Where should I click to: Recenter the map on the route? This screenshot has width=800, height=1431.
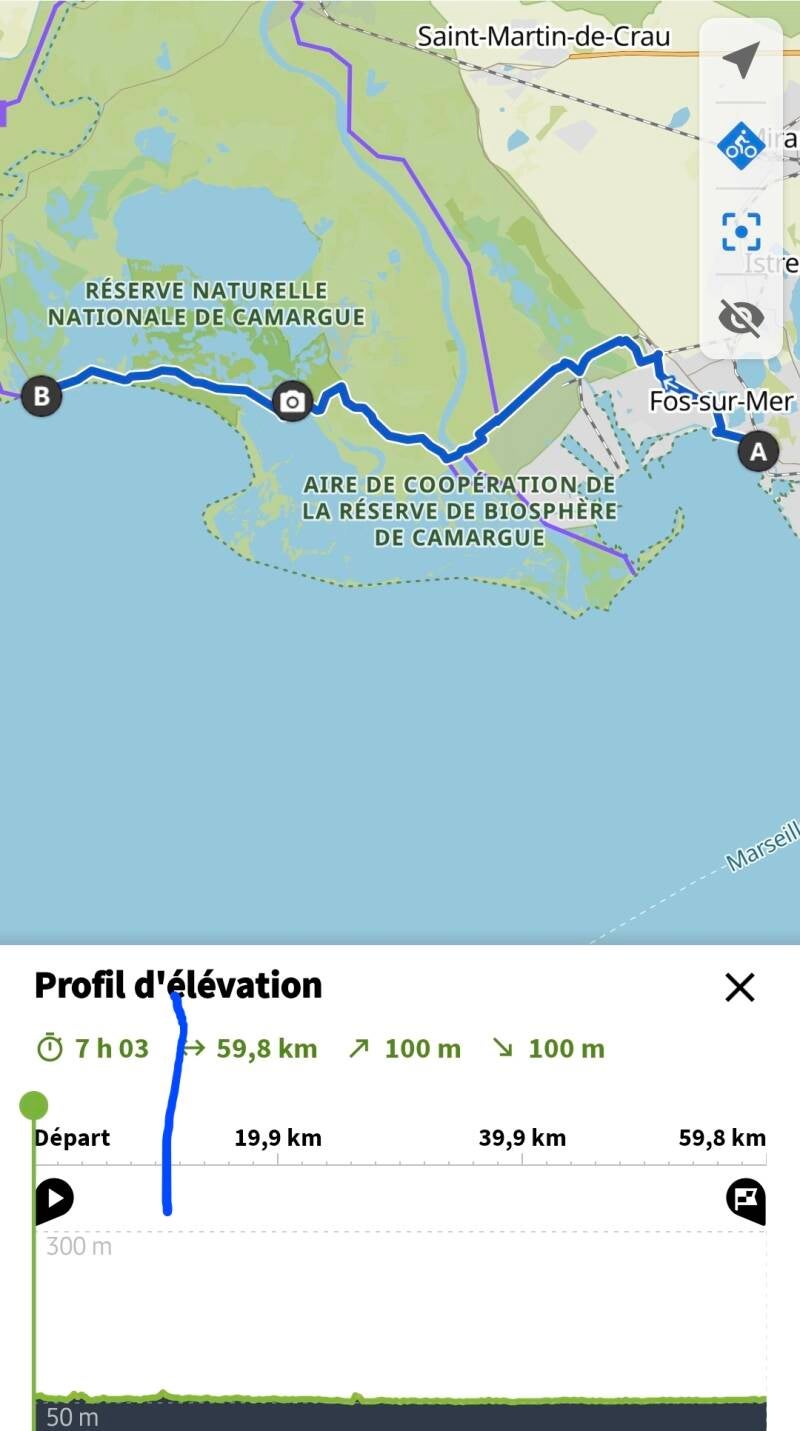[741, 232]
